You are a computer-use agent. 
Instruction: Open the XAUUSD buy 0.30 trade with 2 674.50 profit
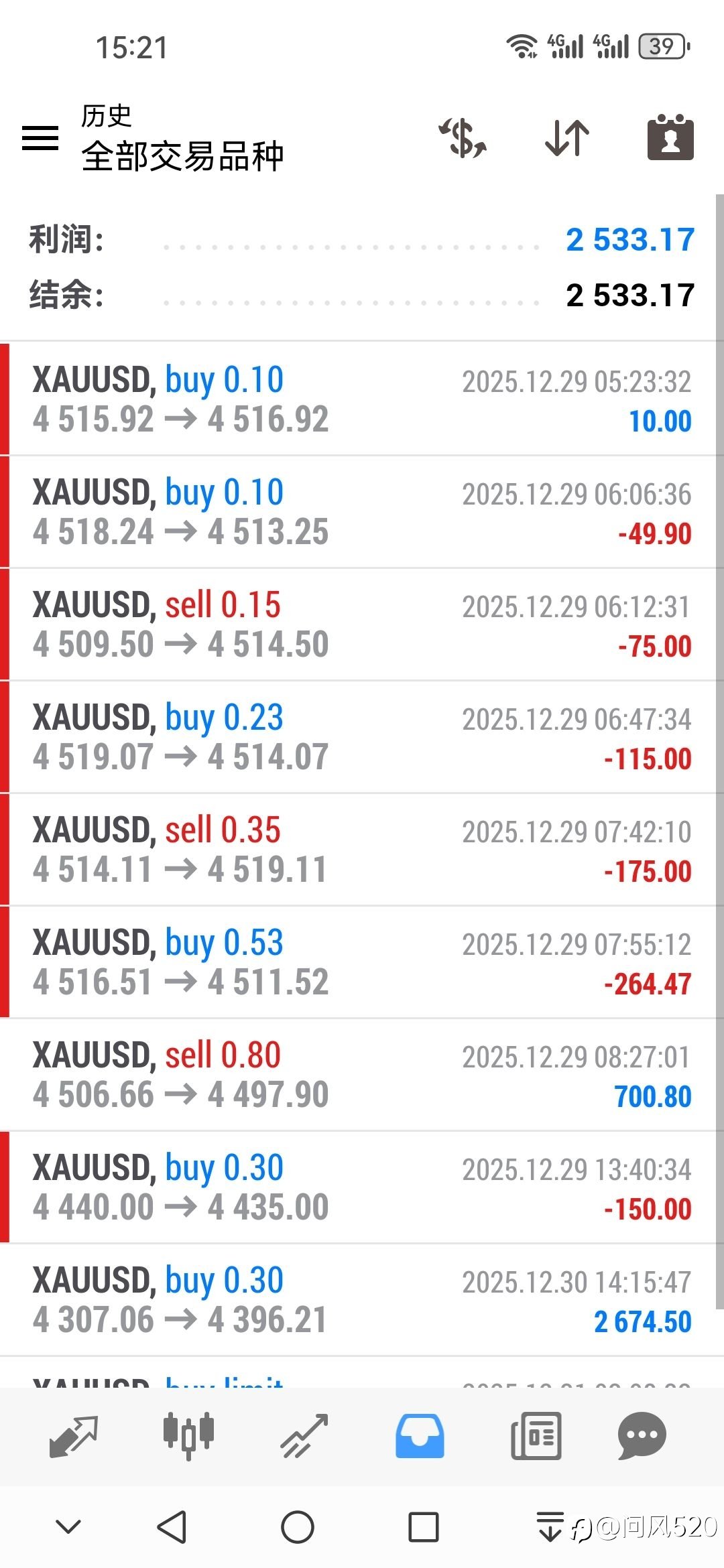click(362, 1300)
